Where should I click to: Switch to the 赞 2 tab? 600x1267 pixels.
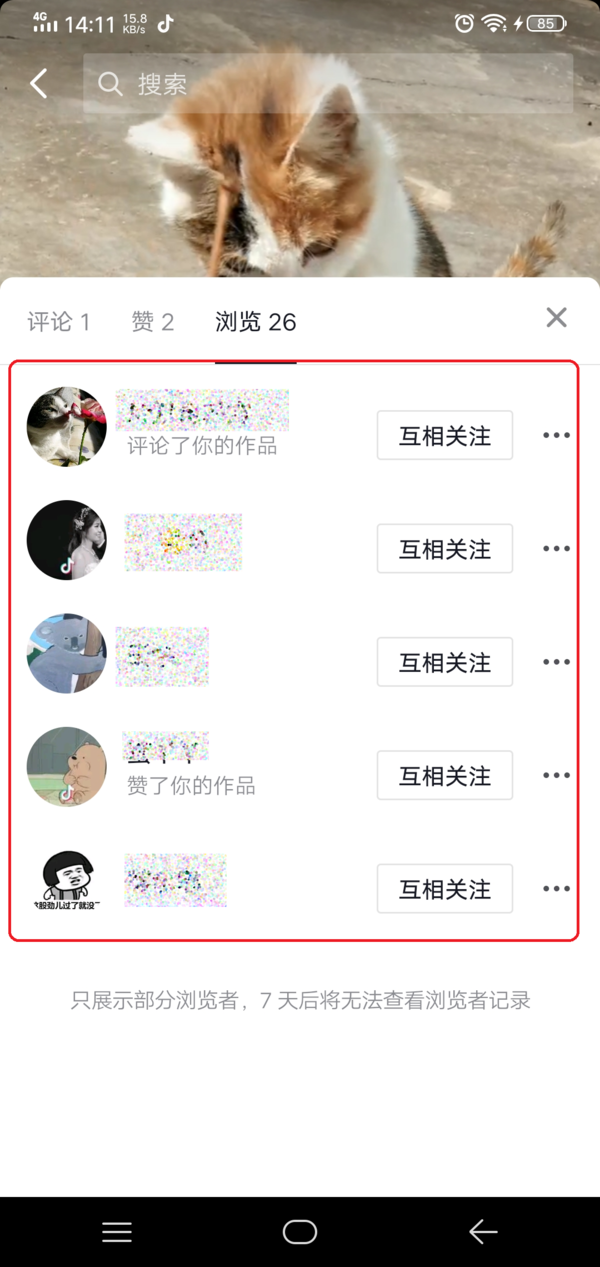point(153,322)
